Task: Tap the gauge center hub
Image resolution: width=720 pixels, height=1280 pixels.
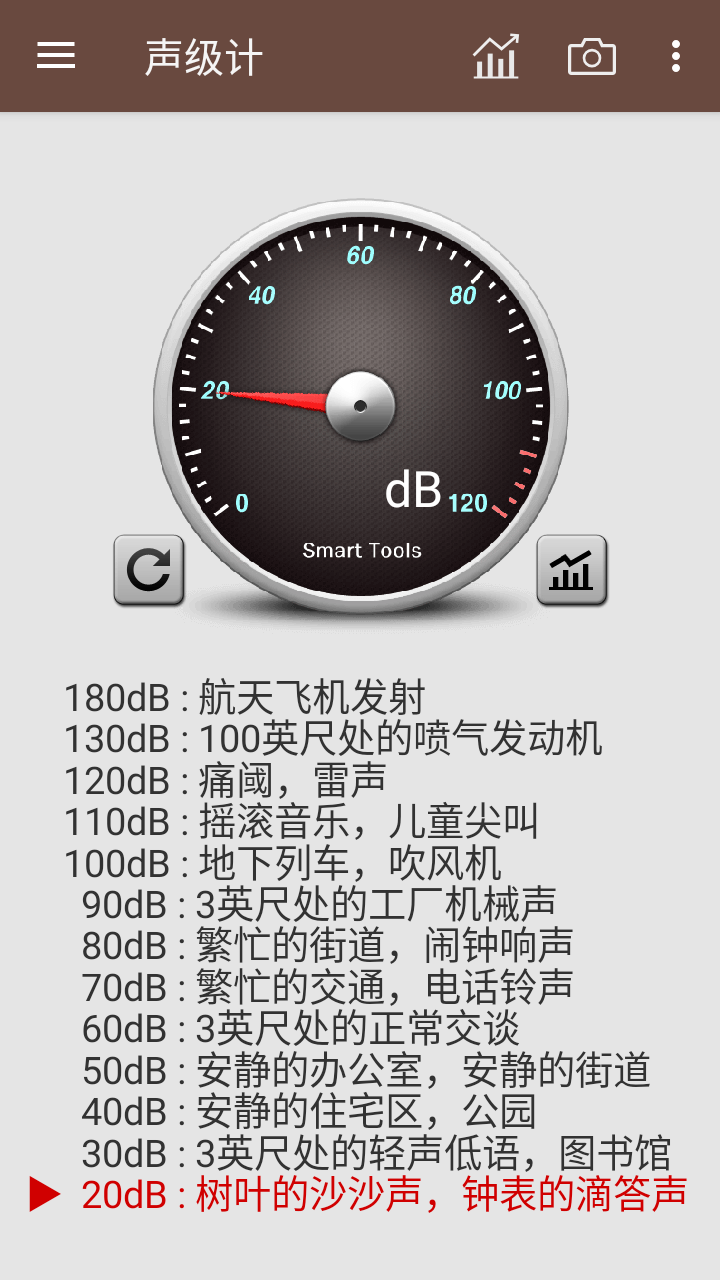Action: 360,404
